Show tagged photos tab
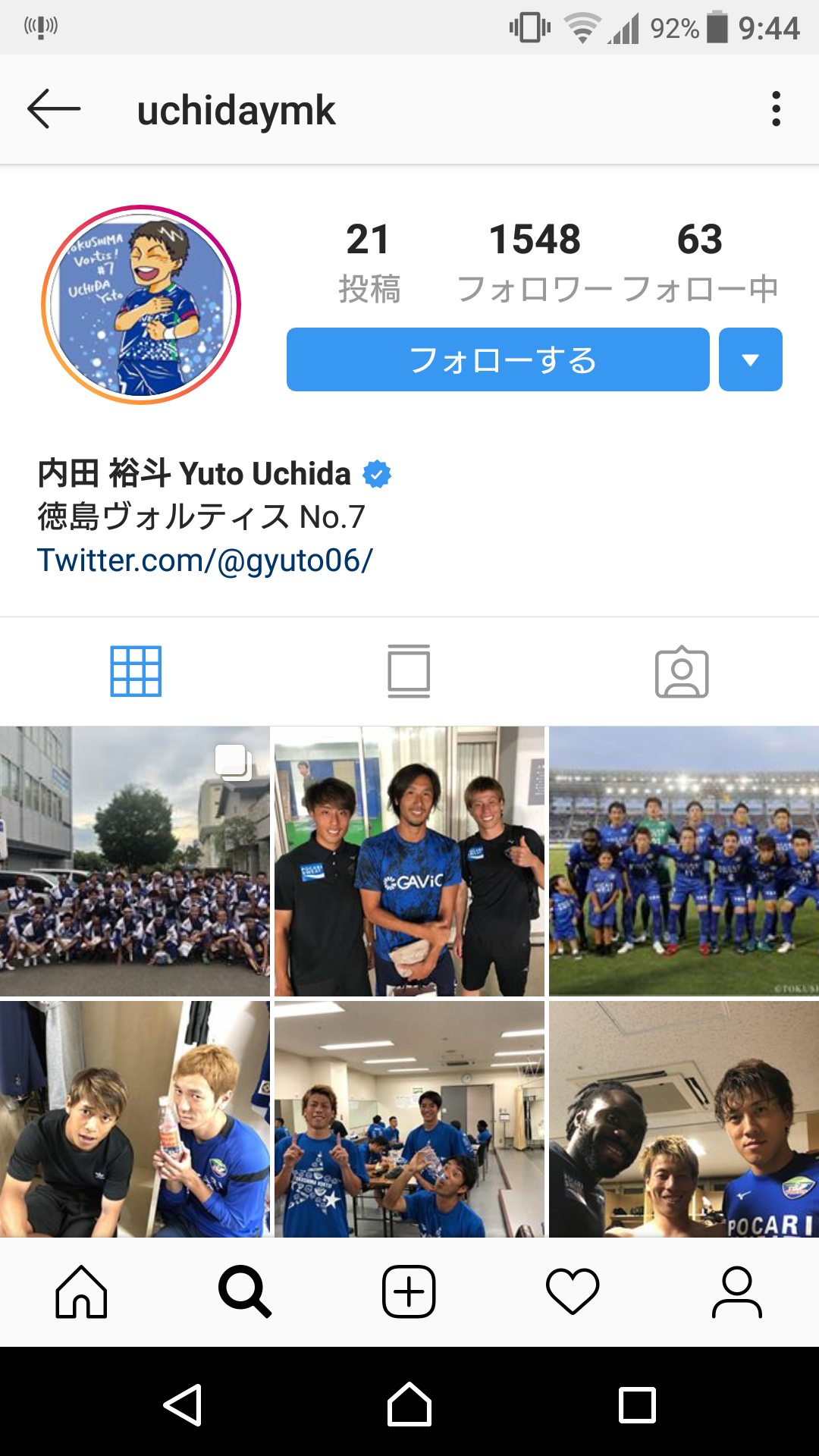819x1456 pixels. 682,671
